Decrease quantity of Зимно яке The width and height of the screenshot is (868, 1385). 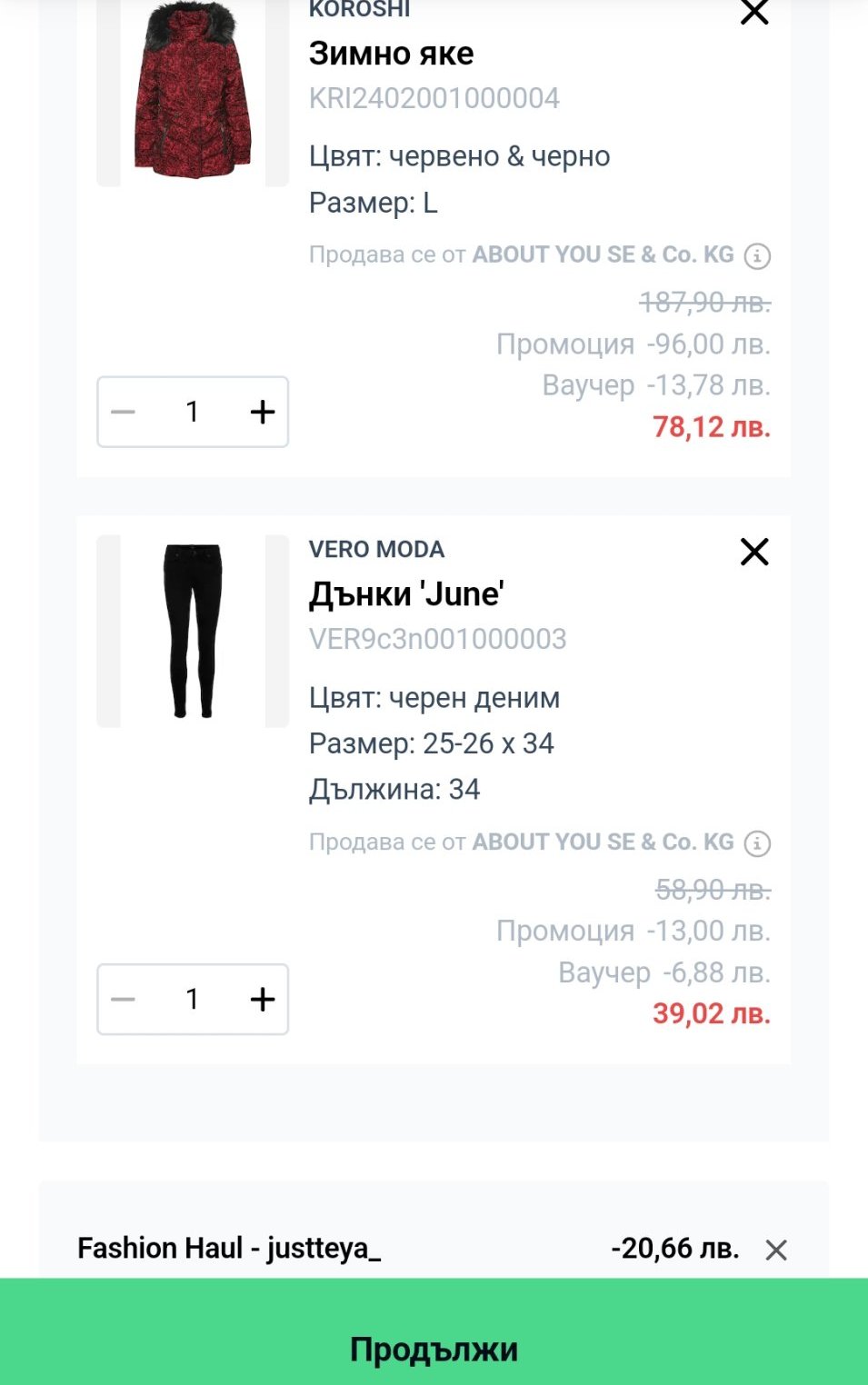tap(123, 412)
